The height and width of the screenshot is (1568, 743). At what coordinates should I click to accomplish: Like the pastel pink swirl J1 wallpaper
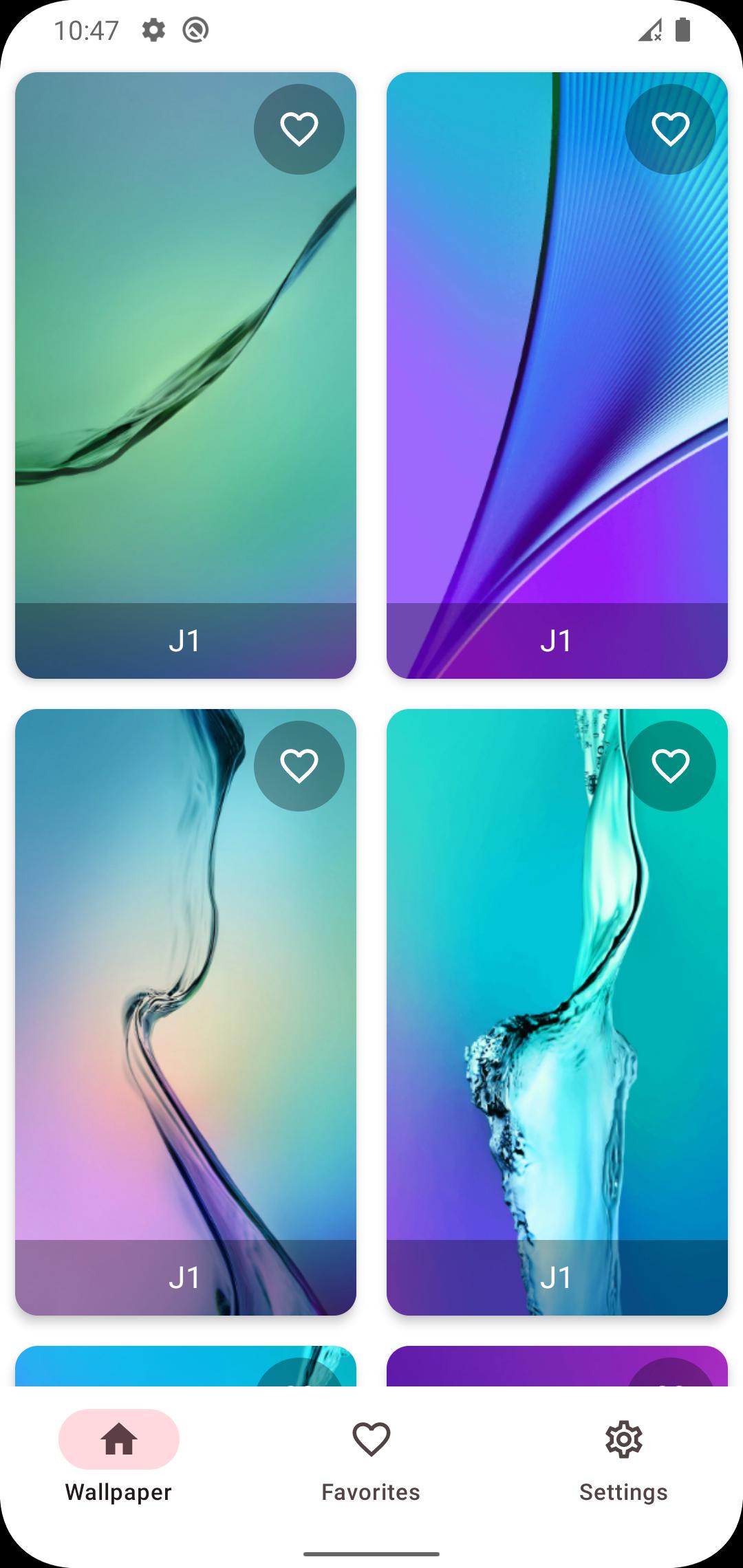(299, 766)
